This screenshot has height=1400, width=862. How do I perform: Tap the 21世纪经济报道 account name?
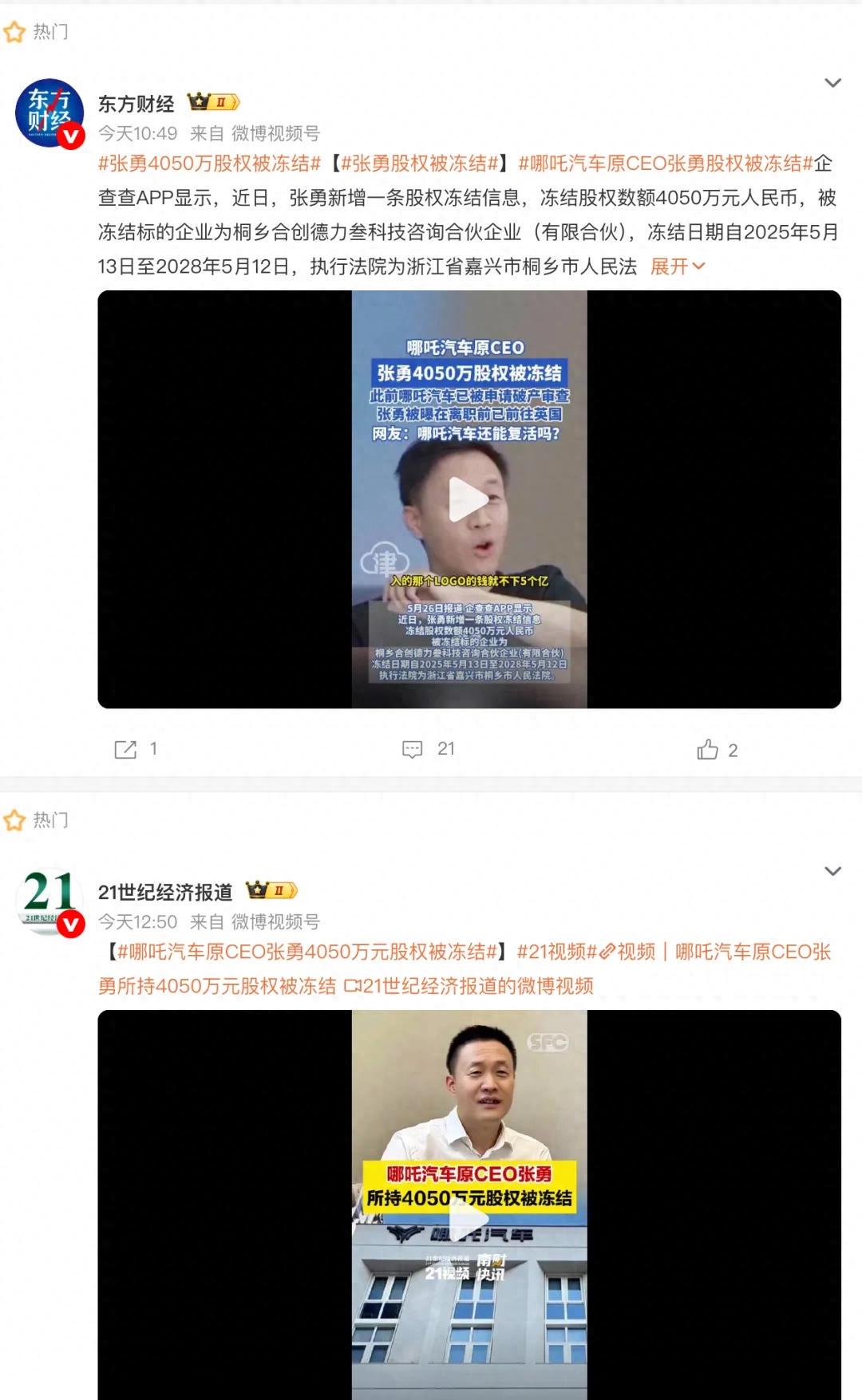[165, 892]
